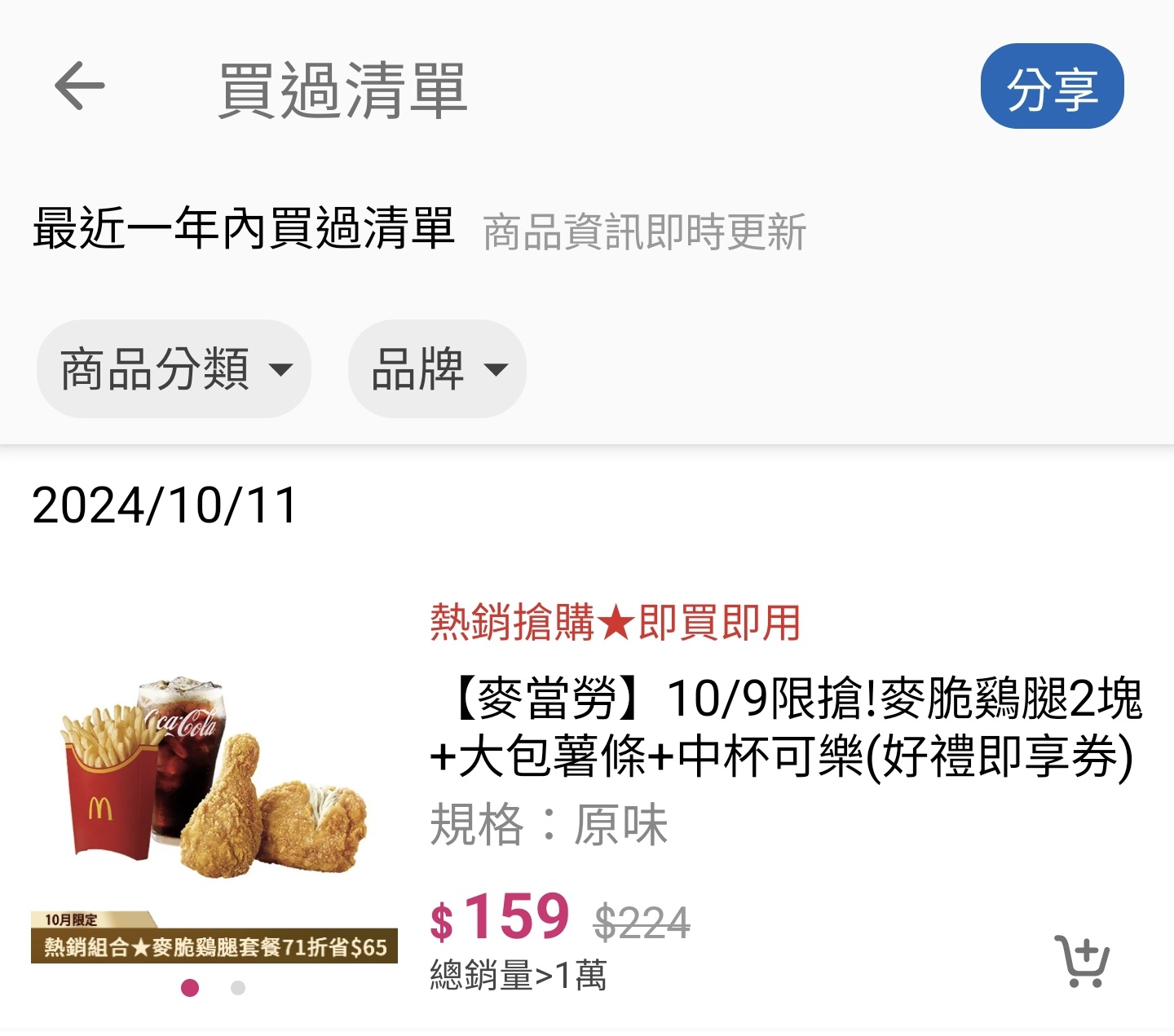
Task: Open the 品牌 filter dropdown
Action: [x=437, y=369]
